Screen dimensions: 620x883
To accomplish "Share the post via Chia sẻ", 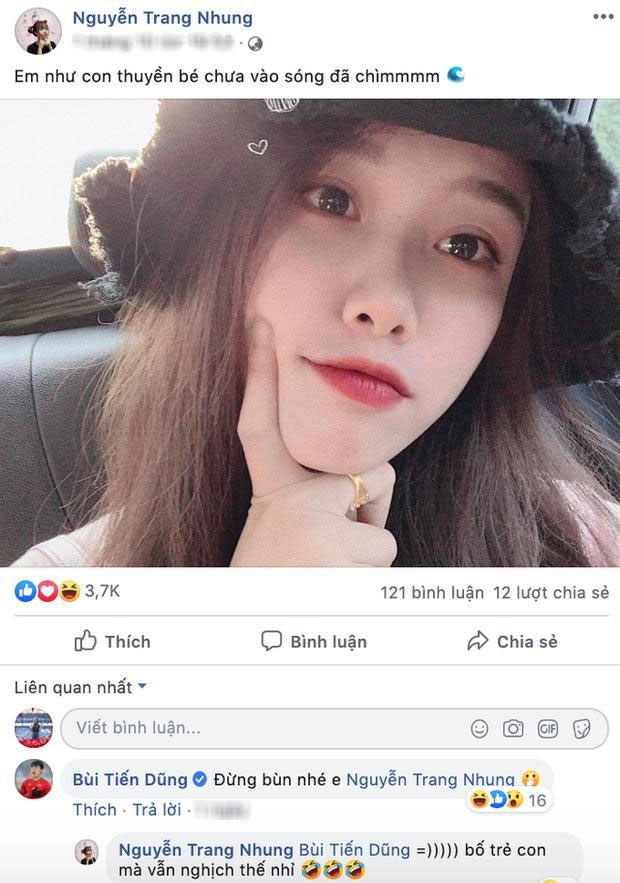I will (512, 641).
